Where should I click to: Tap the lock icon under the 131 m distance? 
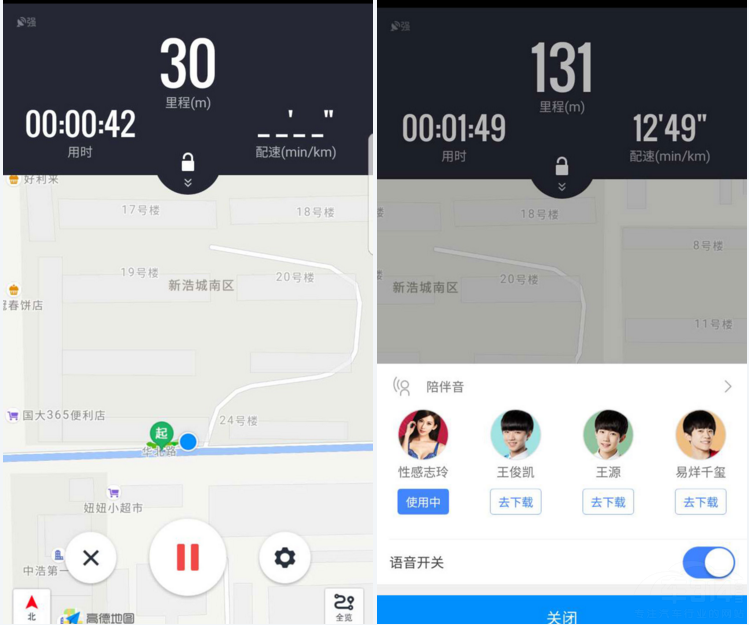click(561, 166)
